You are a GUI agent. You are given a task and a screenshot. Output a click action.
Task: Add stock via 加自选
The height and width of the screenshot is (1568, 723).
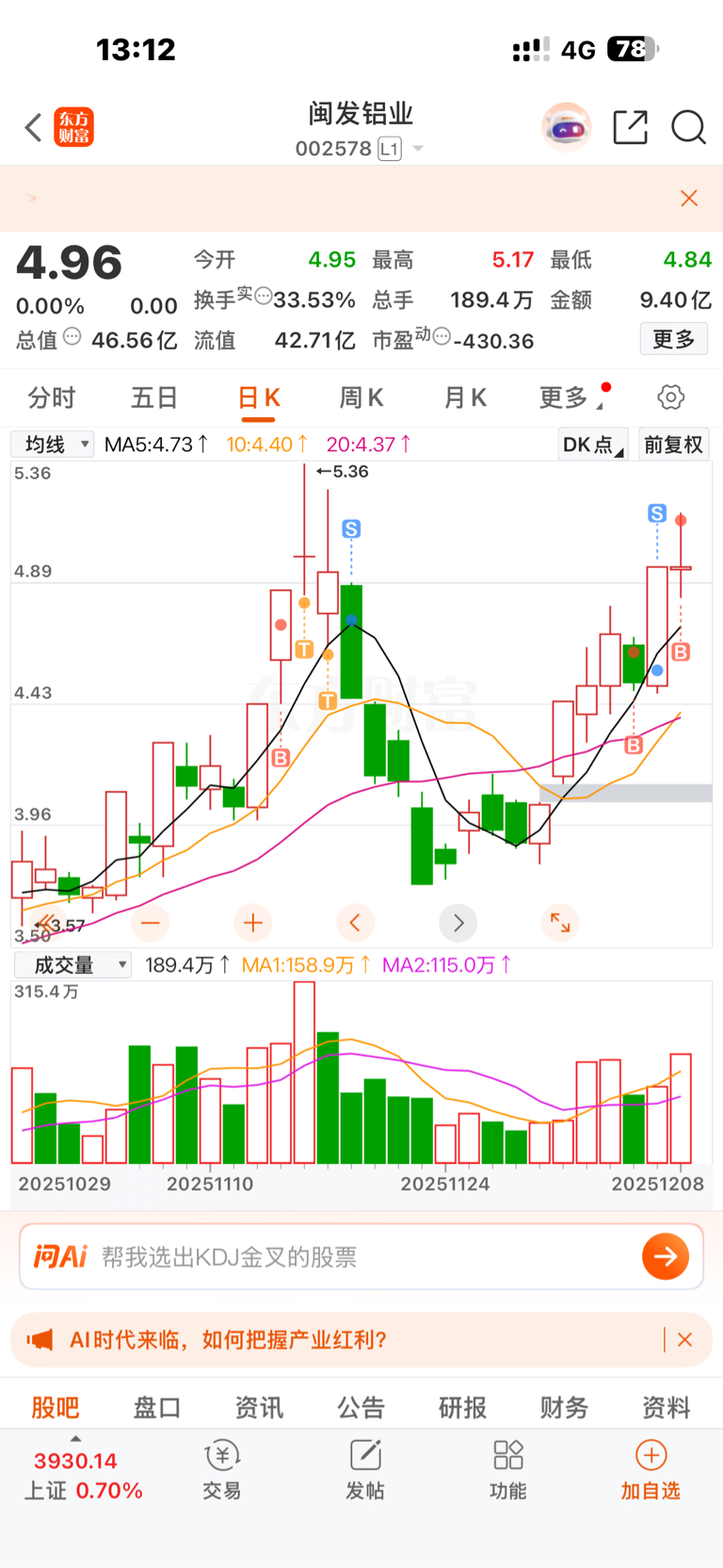[x=651, y=1469]
